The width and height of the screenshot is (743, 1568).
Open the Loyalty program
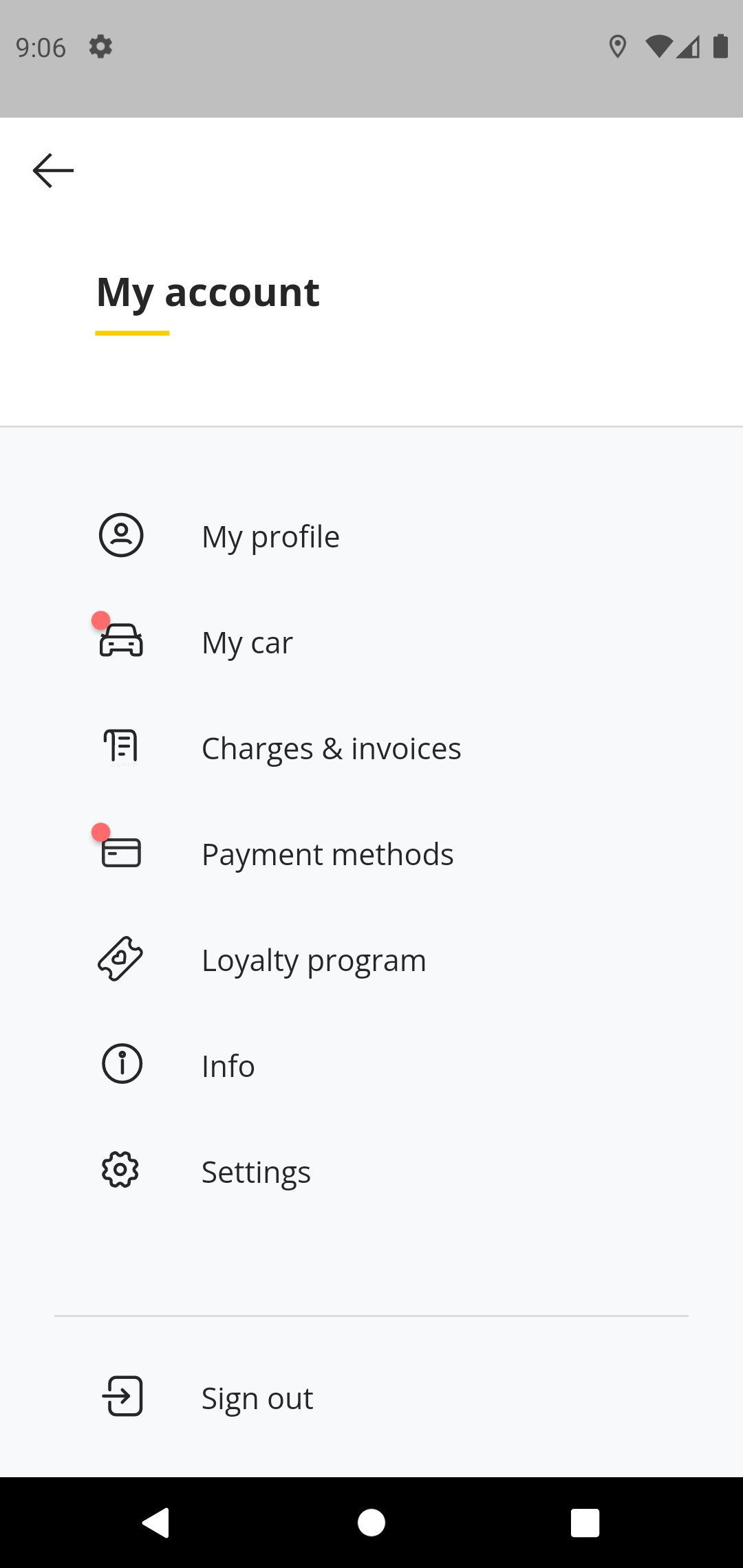314,960
